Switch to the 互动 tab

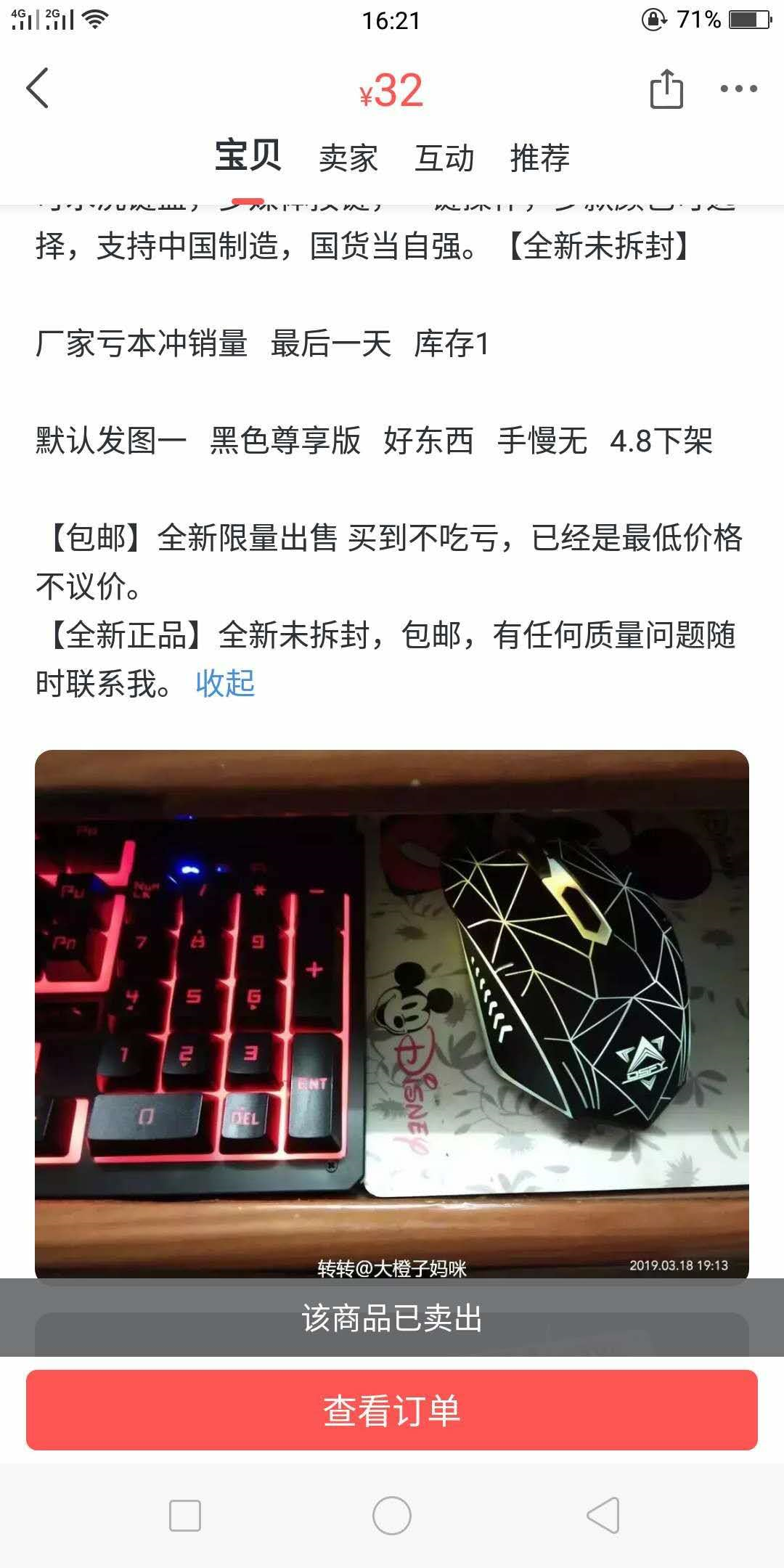coord(444,158)
